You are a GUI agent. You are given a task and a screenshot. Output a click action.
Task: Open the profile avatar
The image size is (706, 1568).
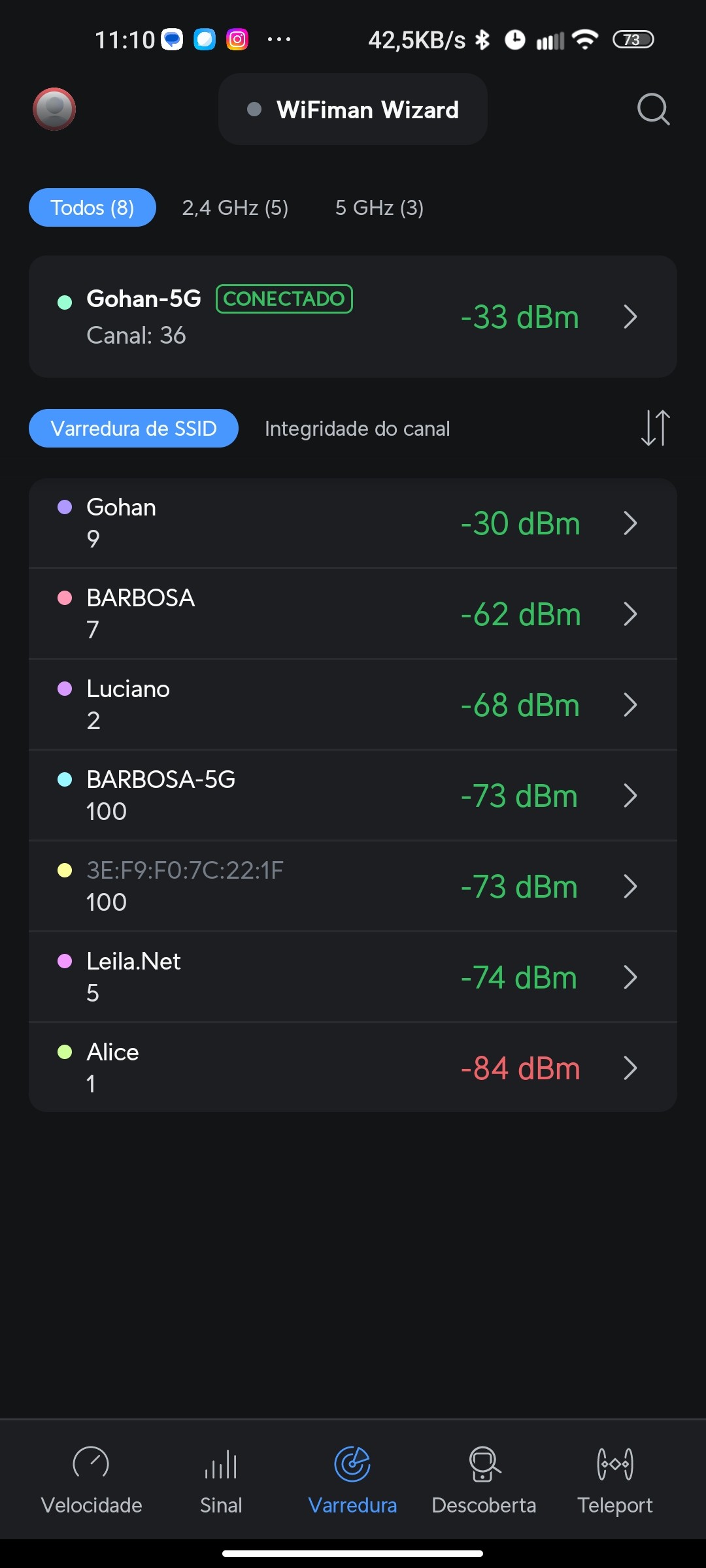54,109
